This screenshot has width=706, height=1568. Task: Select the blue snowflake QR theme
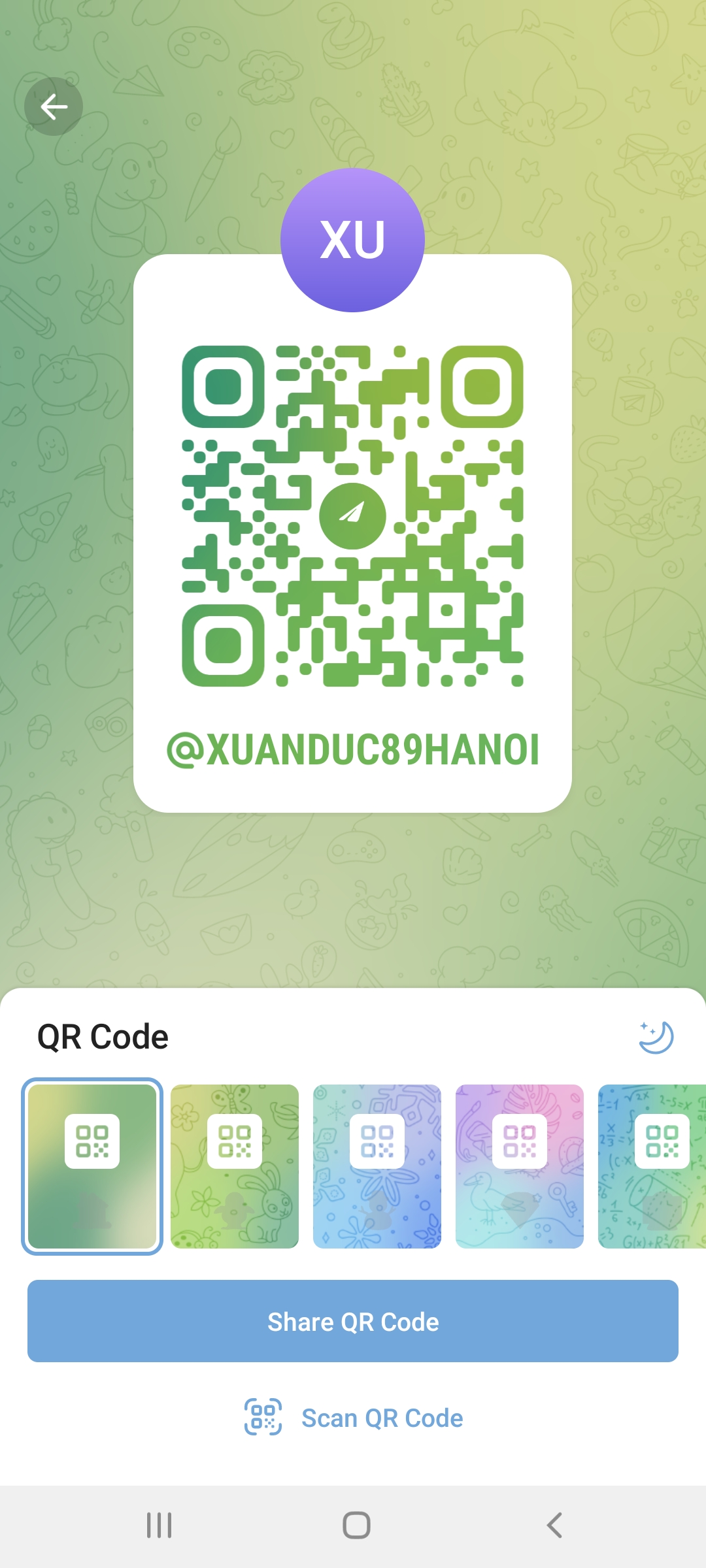[377, 1166]
